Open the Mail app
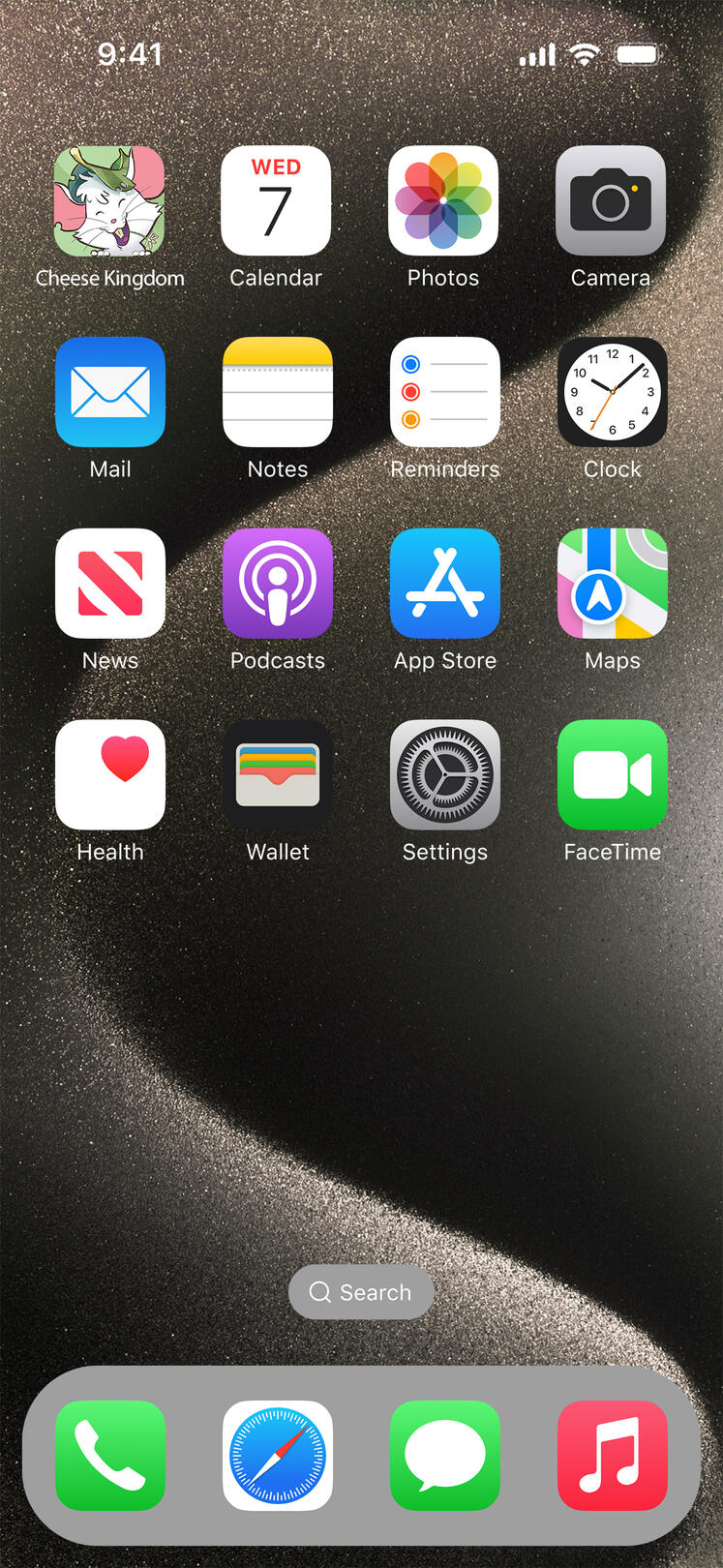 click(x=109, y=392)
